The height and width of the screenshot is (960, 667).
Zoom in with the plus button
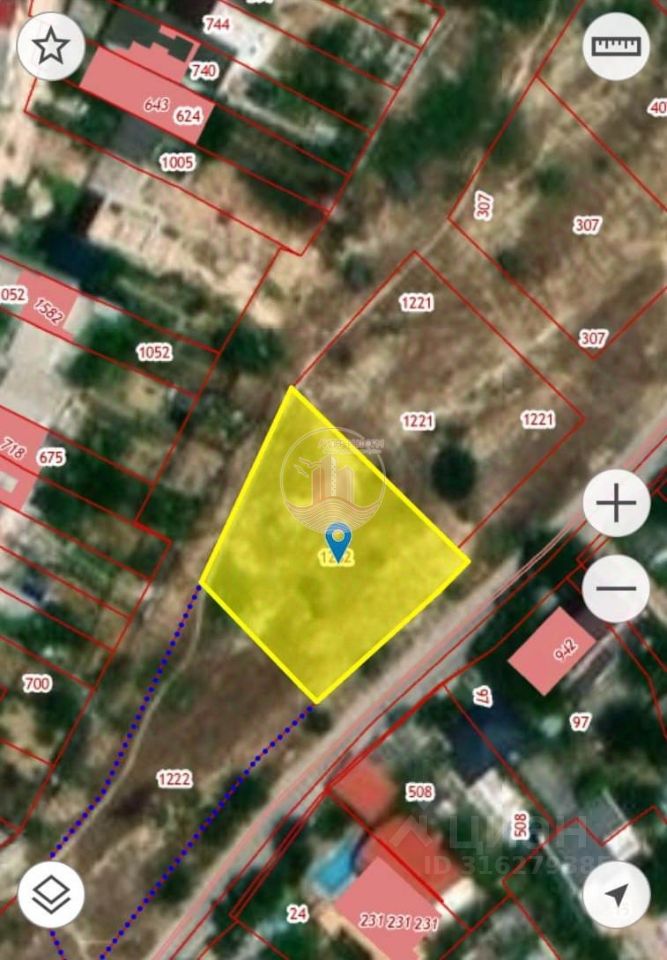click(x=616, y=503)
